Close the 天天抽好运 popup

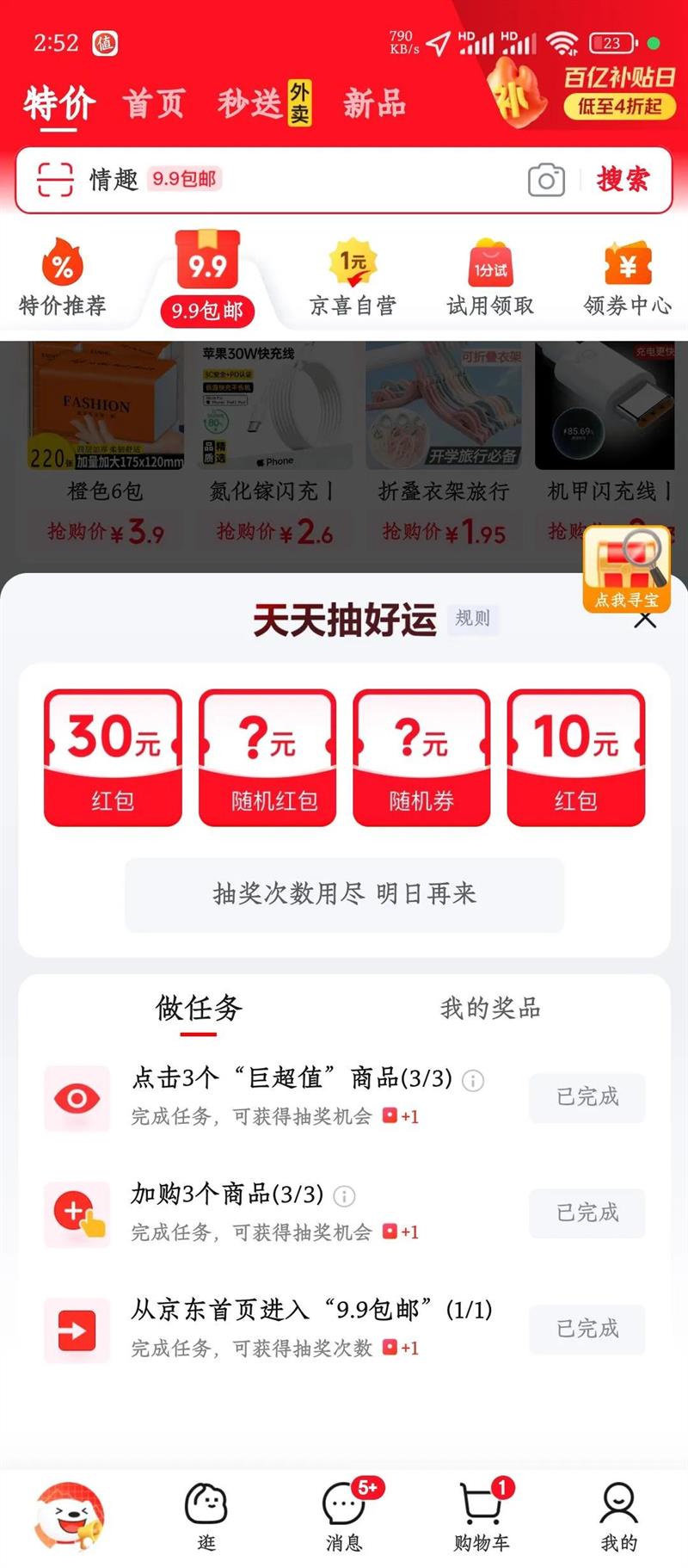click(645, 620)
